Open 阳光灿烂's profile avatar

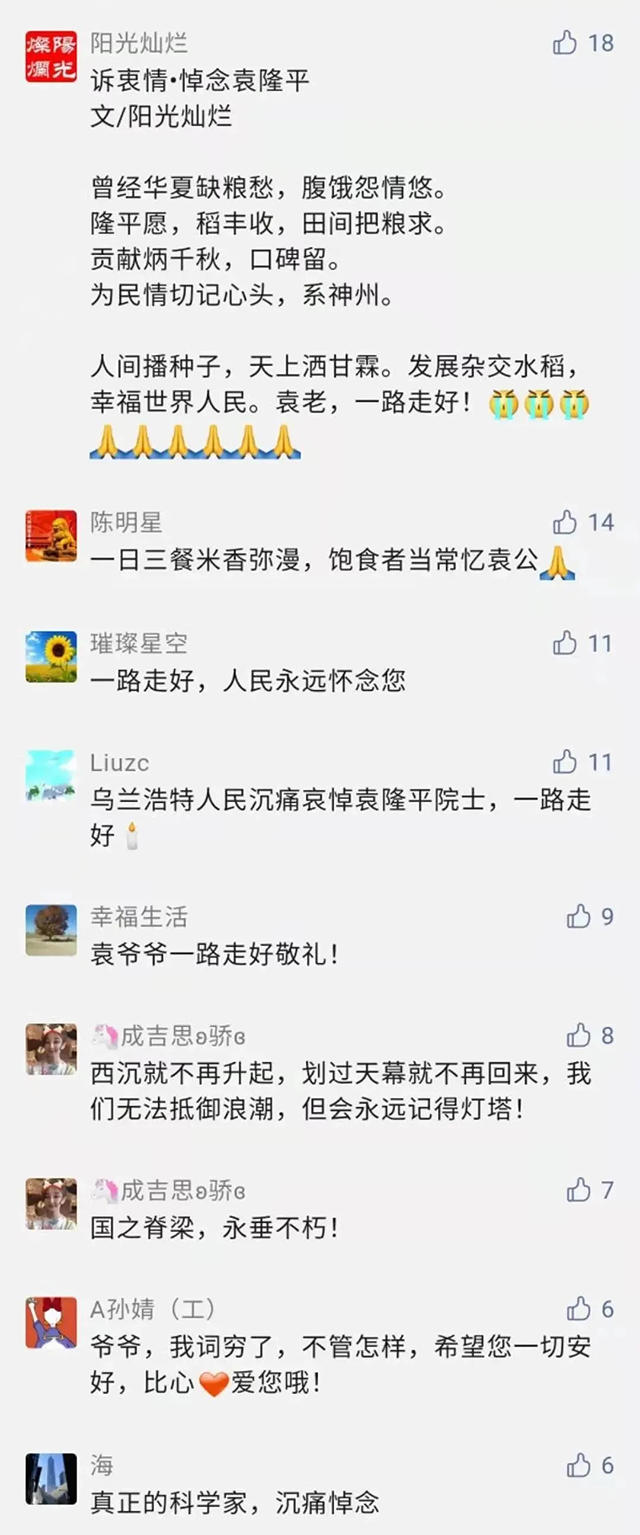(x=51, y=56)
